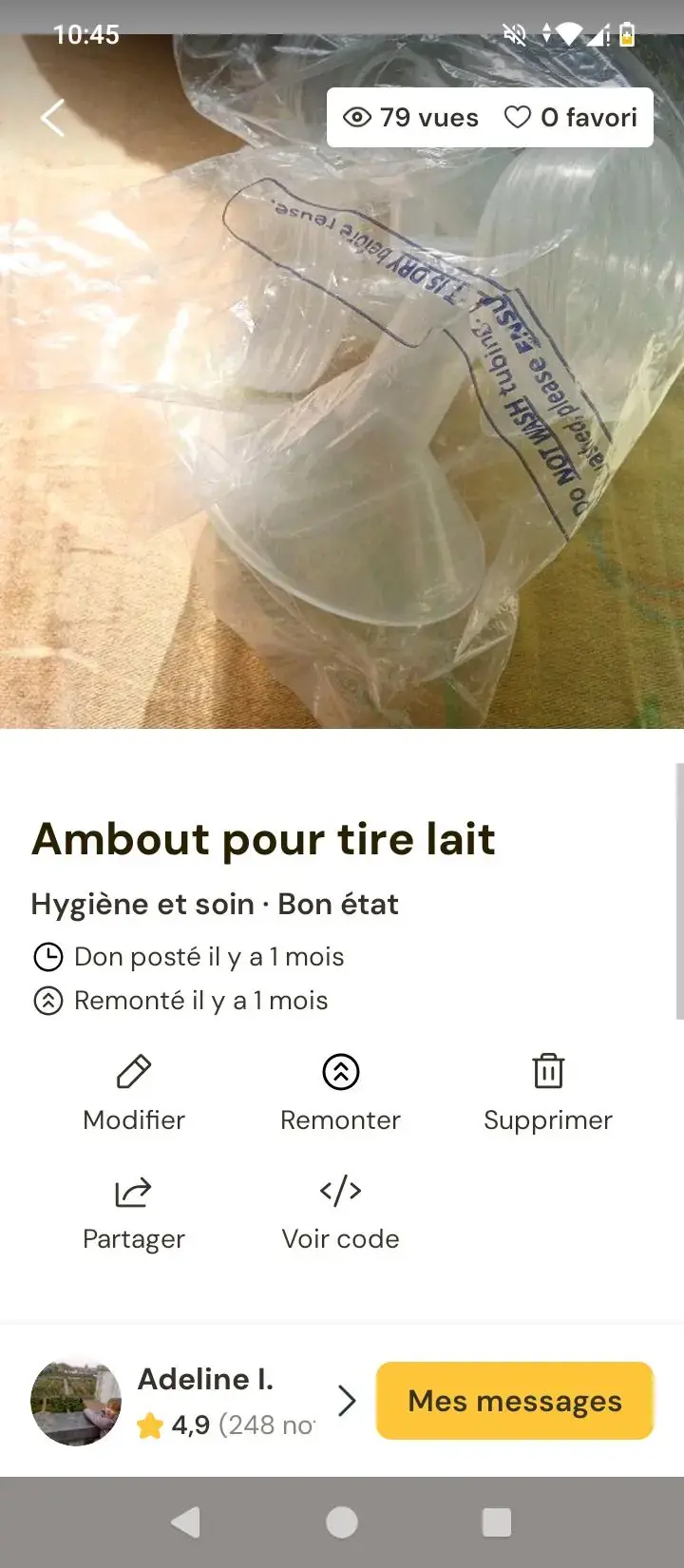Open recent apps from navigation bar
Viewport: 684px width, 1568px height.
(x=496, y=1522)
